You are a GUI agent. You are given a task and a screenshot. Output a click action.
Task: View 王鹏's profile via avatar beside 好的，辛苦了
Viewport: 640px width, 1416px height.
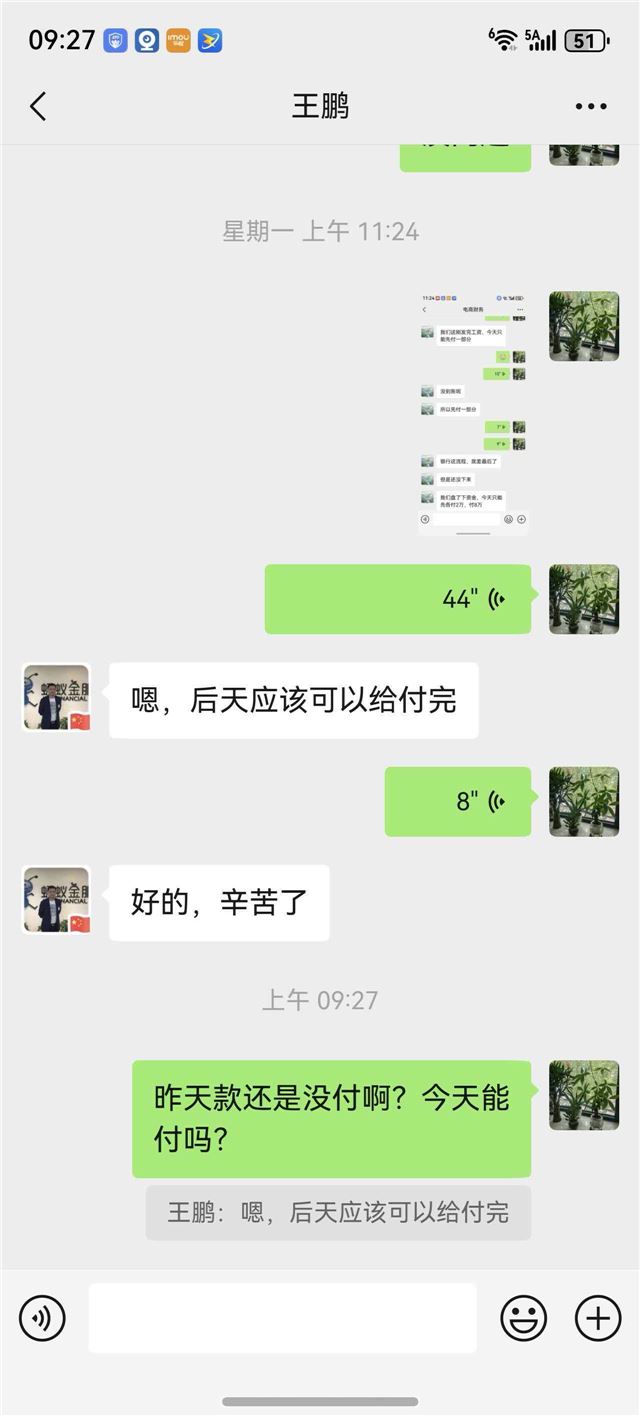coord(57,900)
